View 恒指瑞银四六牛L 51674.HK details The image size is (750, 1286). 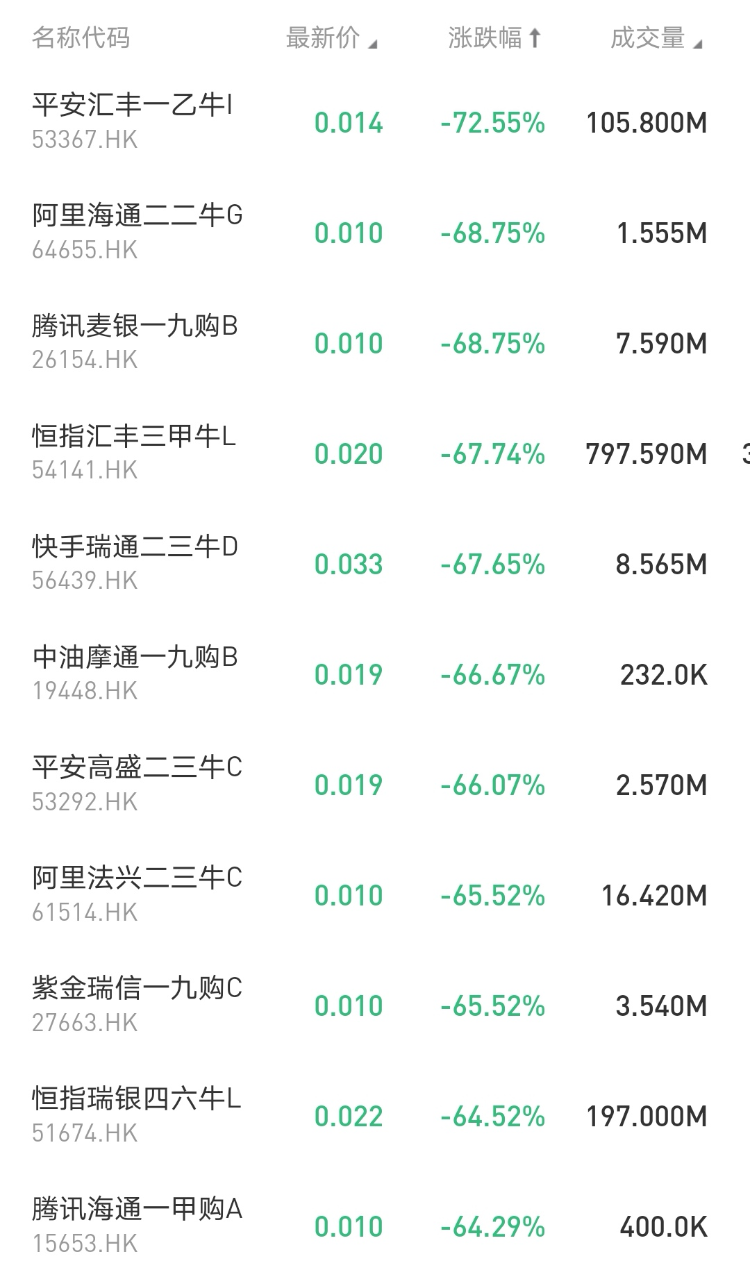[x=136, y=1115]
